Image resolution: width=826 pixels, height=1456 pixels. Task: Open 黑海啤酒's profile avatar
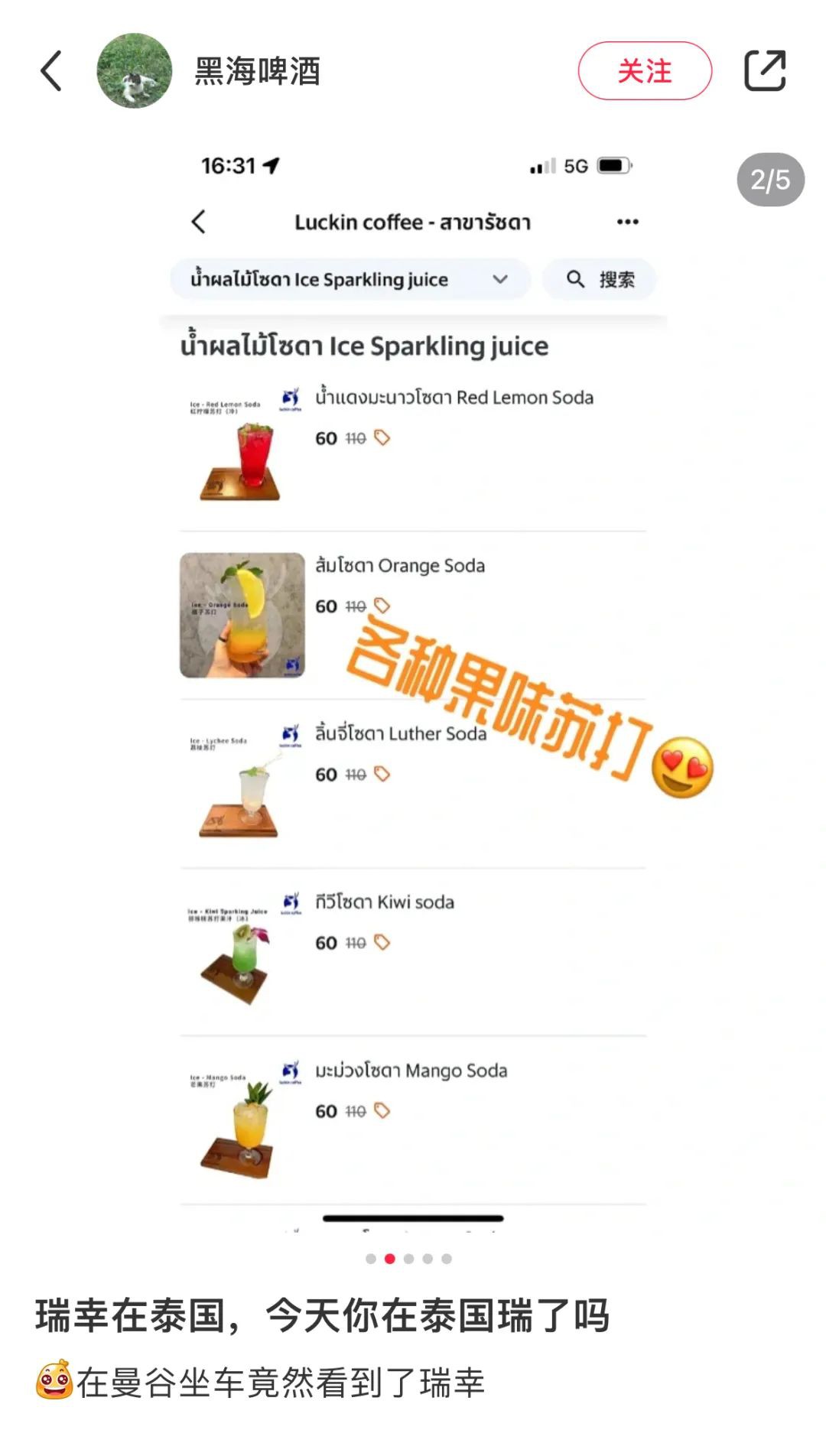point(135,71)
